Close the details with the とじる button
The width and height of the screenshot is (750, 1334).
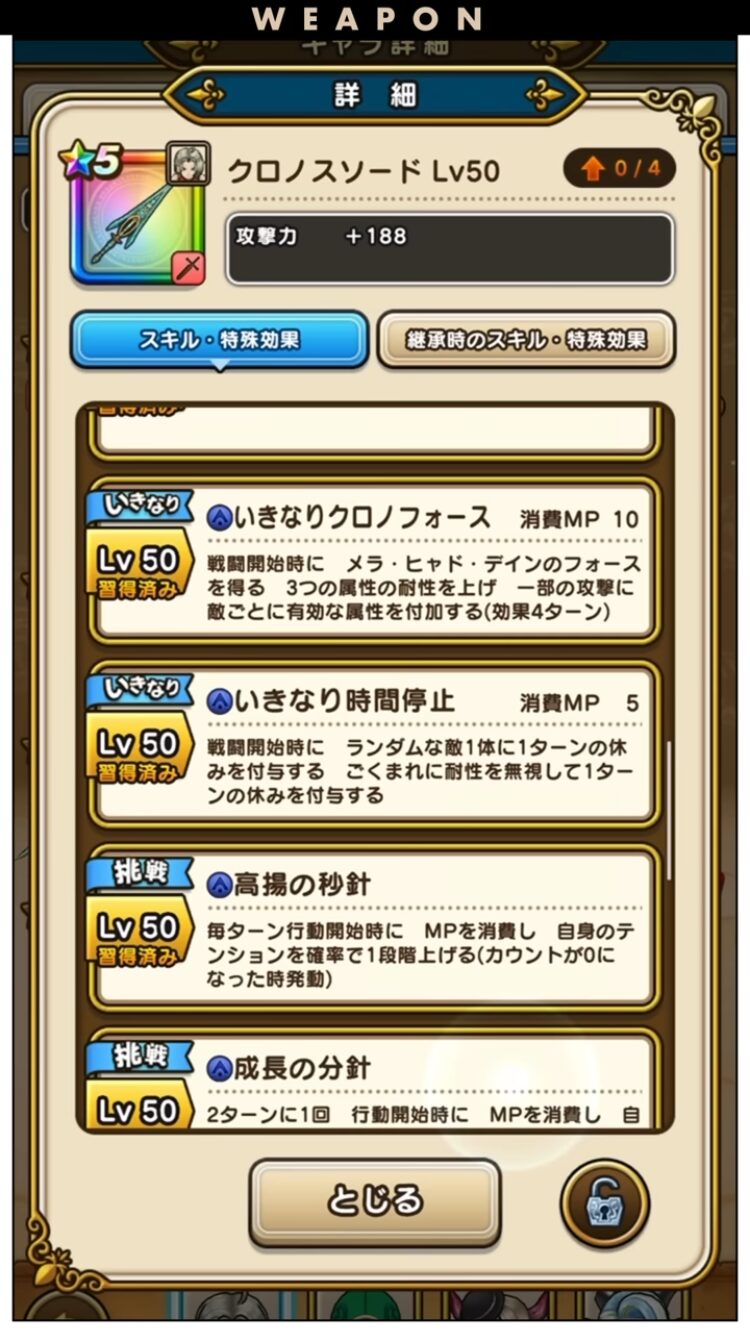coord(375,1201)
